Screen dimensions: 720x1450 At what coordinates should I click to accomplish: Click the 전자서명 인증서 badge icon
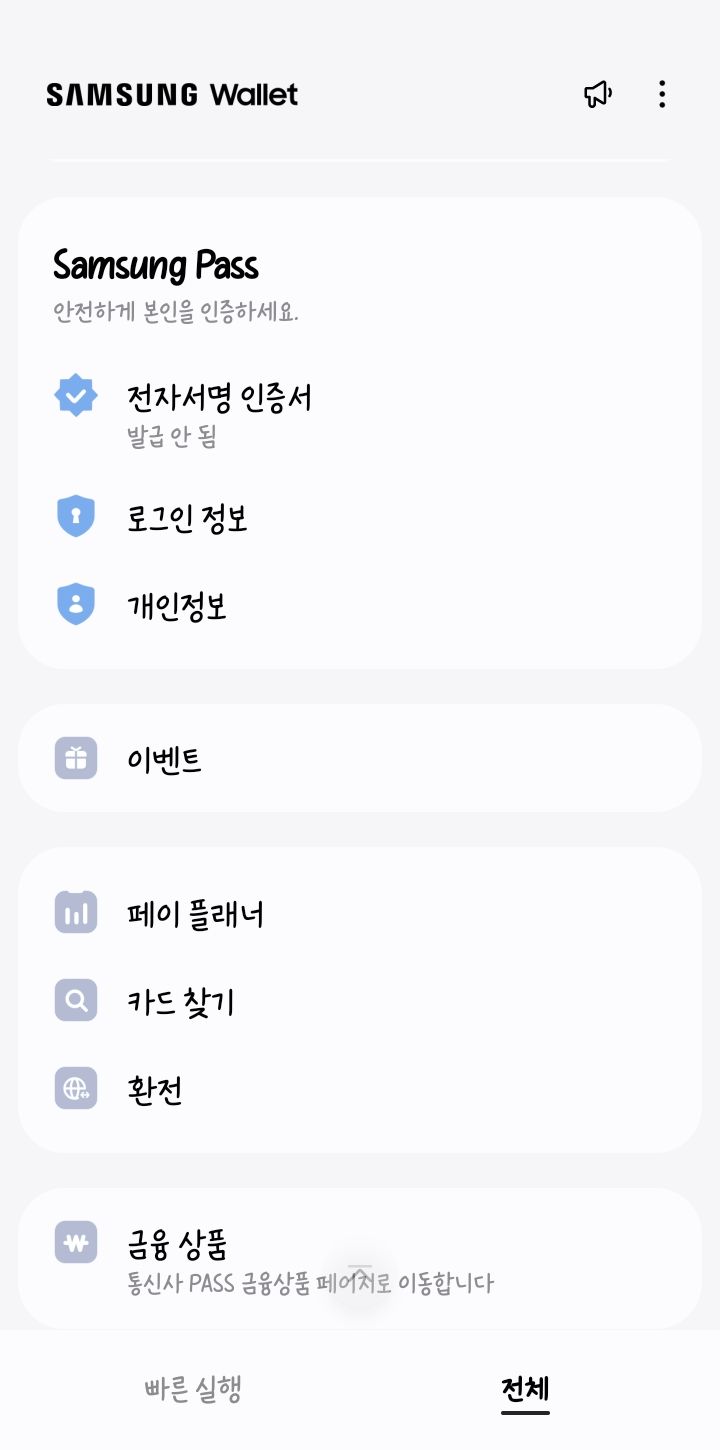(75, 396)
